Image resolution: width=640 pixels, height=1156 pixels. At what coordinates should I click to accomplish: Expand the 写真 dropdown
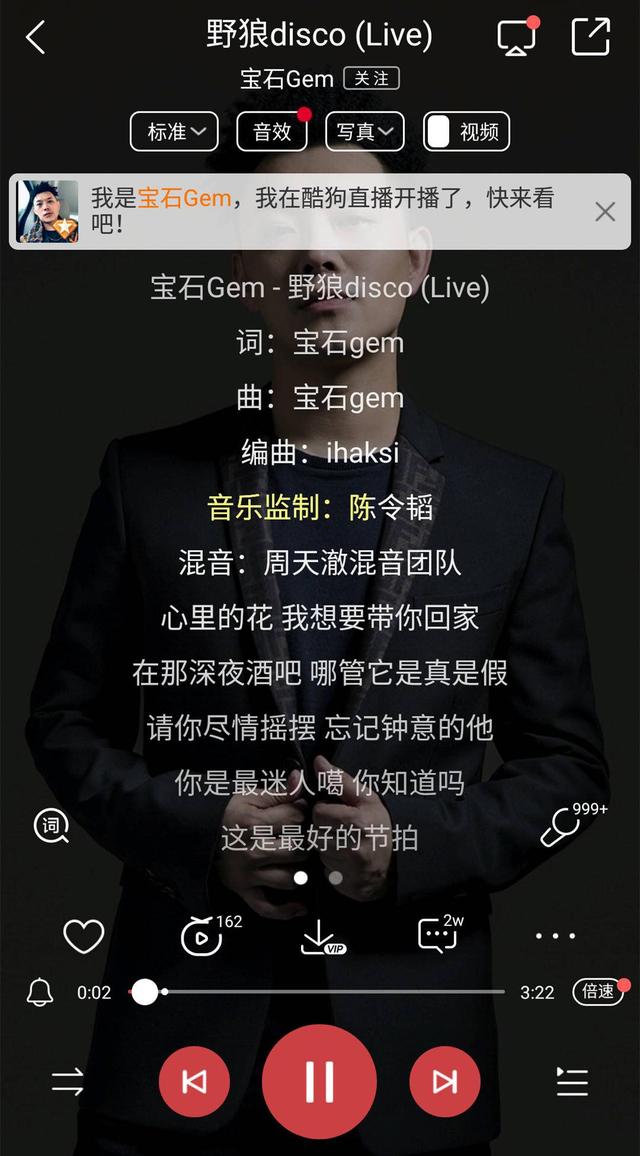(364, 132)
